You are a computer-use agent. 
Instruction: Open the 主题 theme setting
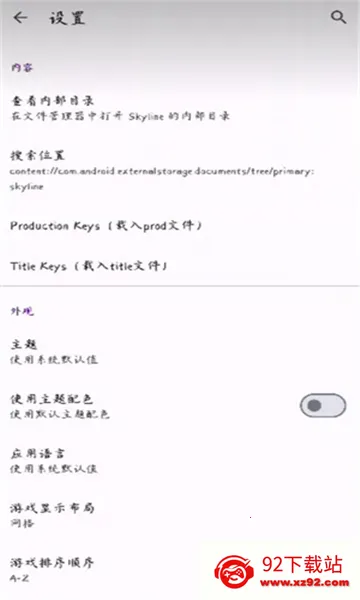pyautogui.click(x=180, y=352)
